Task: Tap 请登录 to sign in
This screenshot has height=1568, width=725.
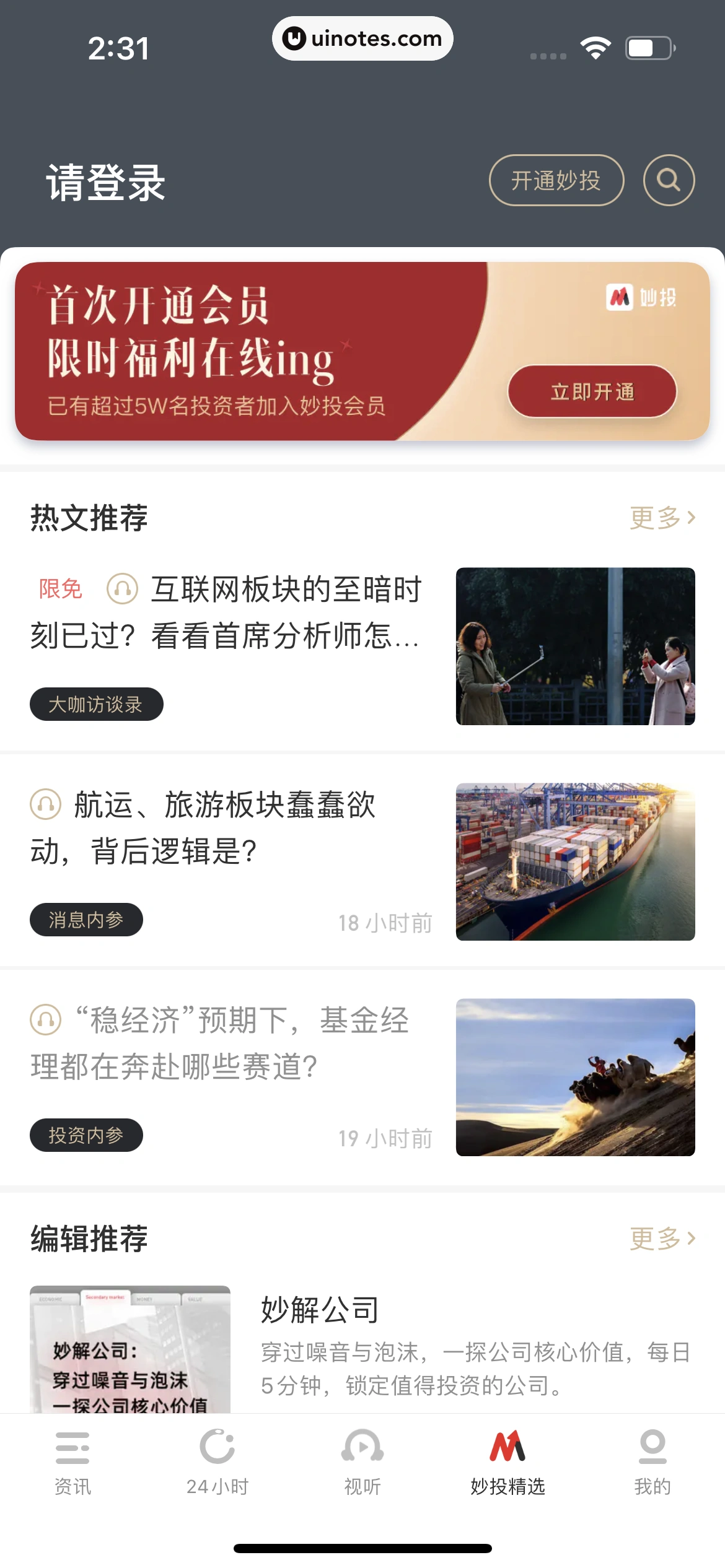Action: tap(104, 181)
